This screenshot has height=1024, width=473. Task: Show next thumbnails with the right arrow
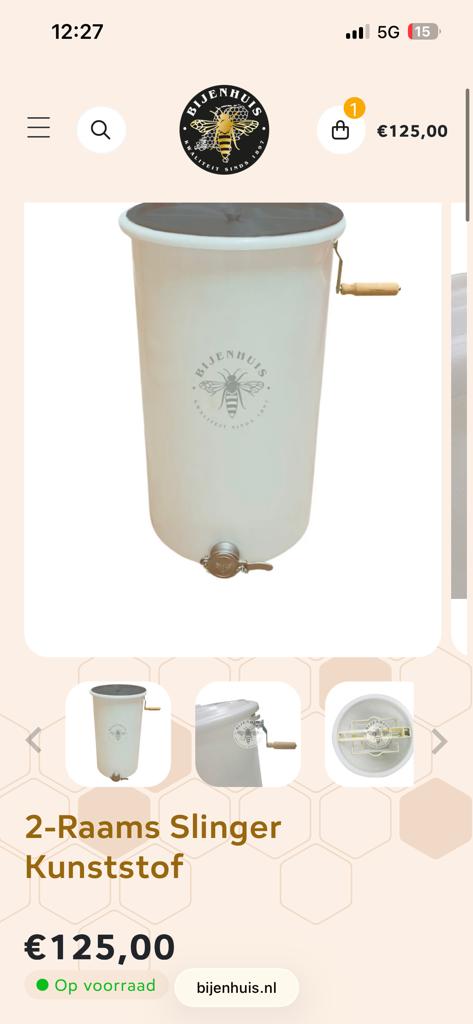(440, 741)
